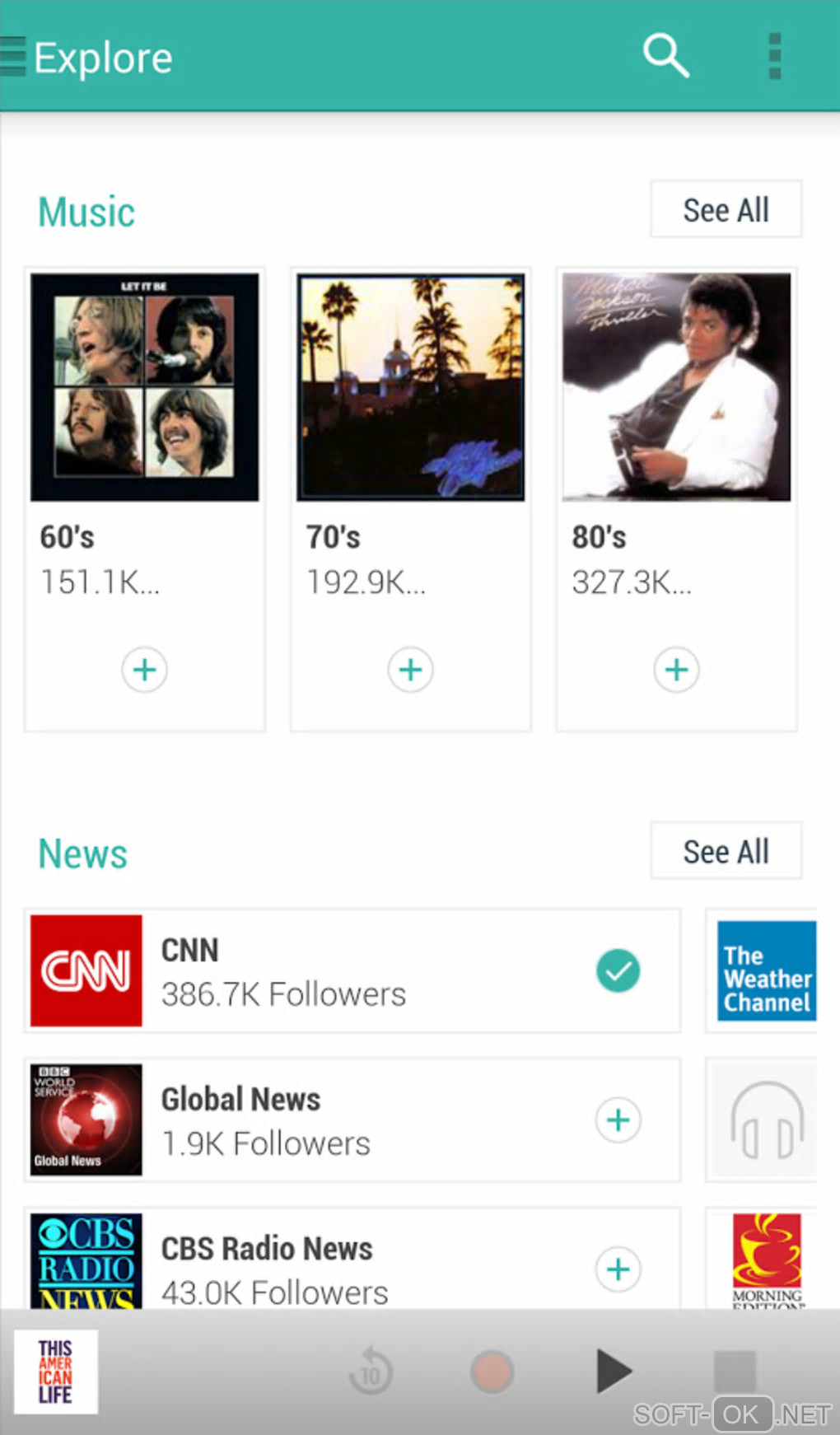The height and width of the screenshot is (1435, 840).
Task: Unfollow CNN via its checkmark
Action: click(x=618, y=971)
